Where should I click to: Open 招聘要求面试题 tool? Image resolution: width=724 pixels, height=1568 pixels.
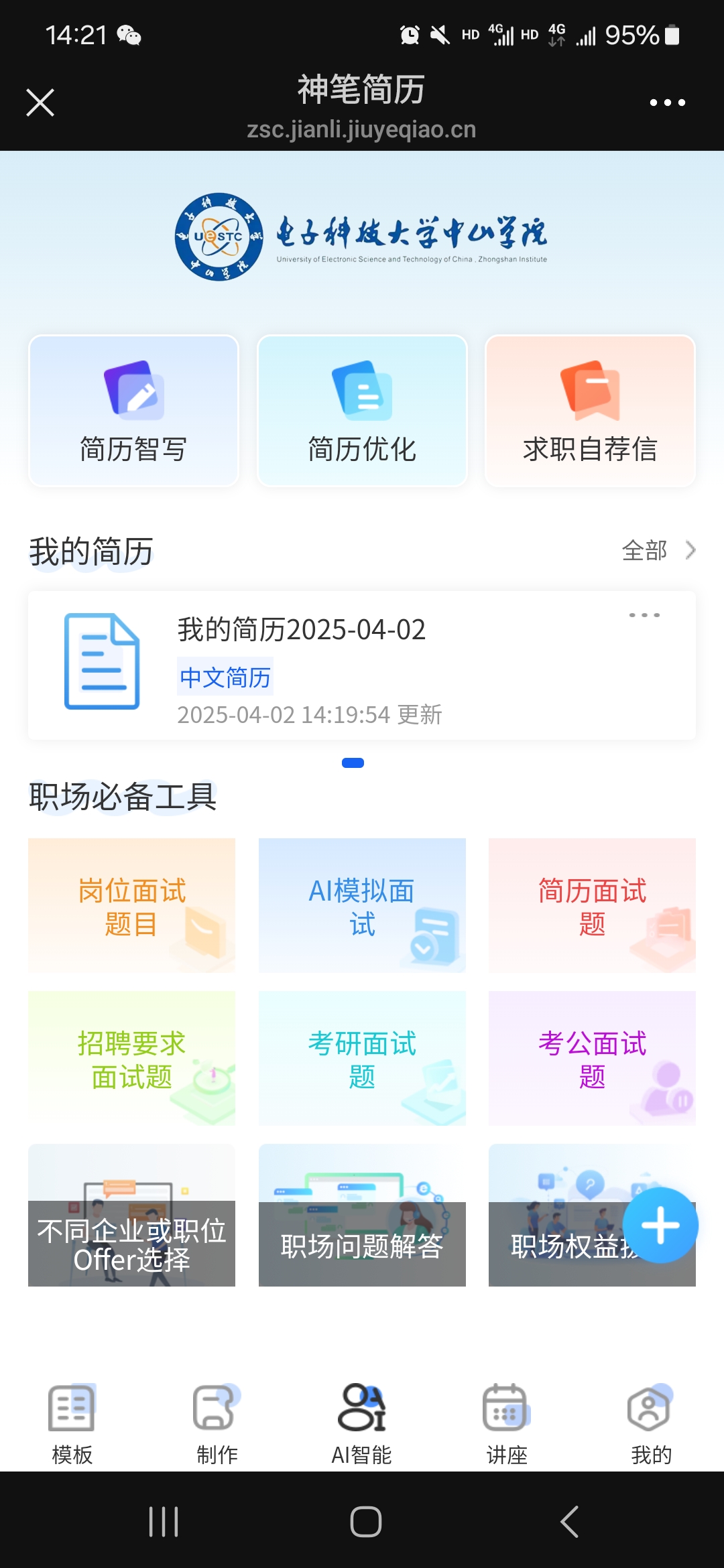[x=132, y=1058]
